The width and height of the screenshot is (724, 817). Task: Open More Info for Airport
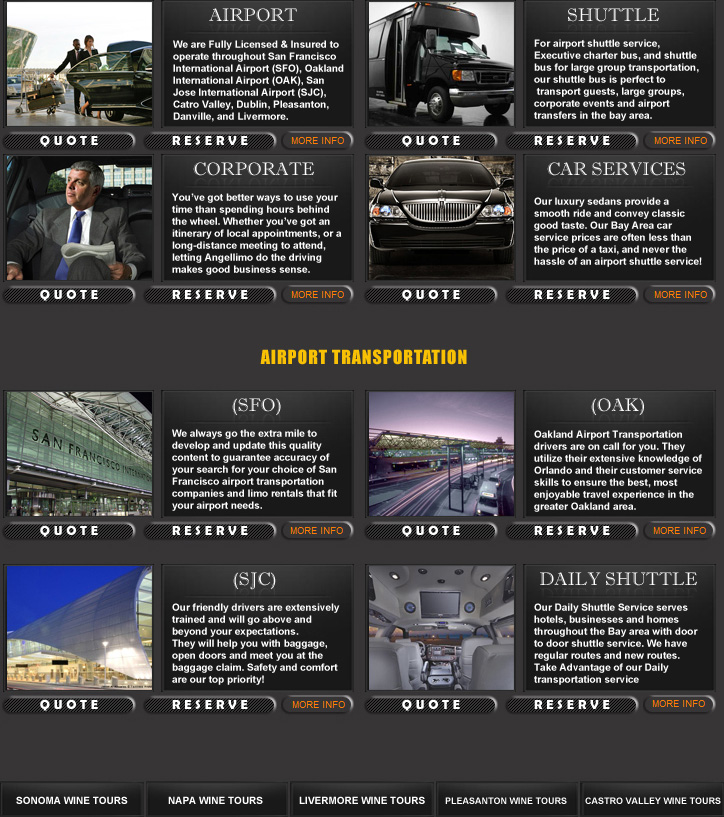317,141
